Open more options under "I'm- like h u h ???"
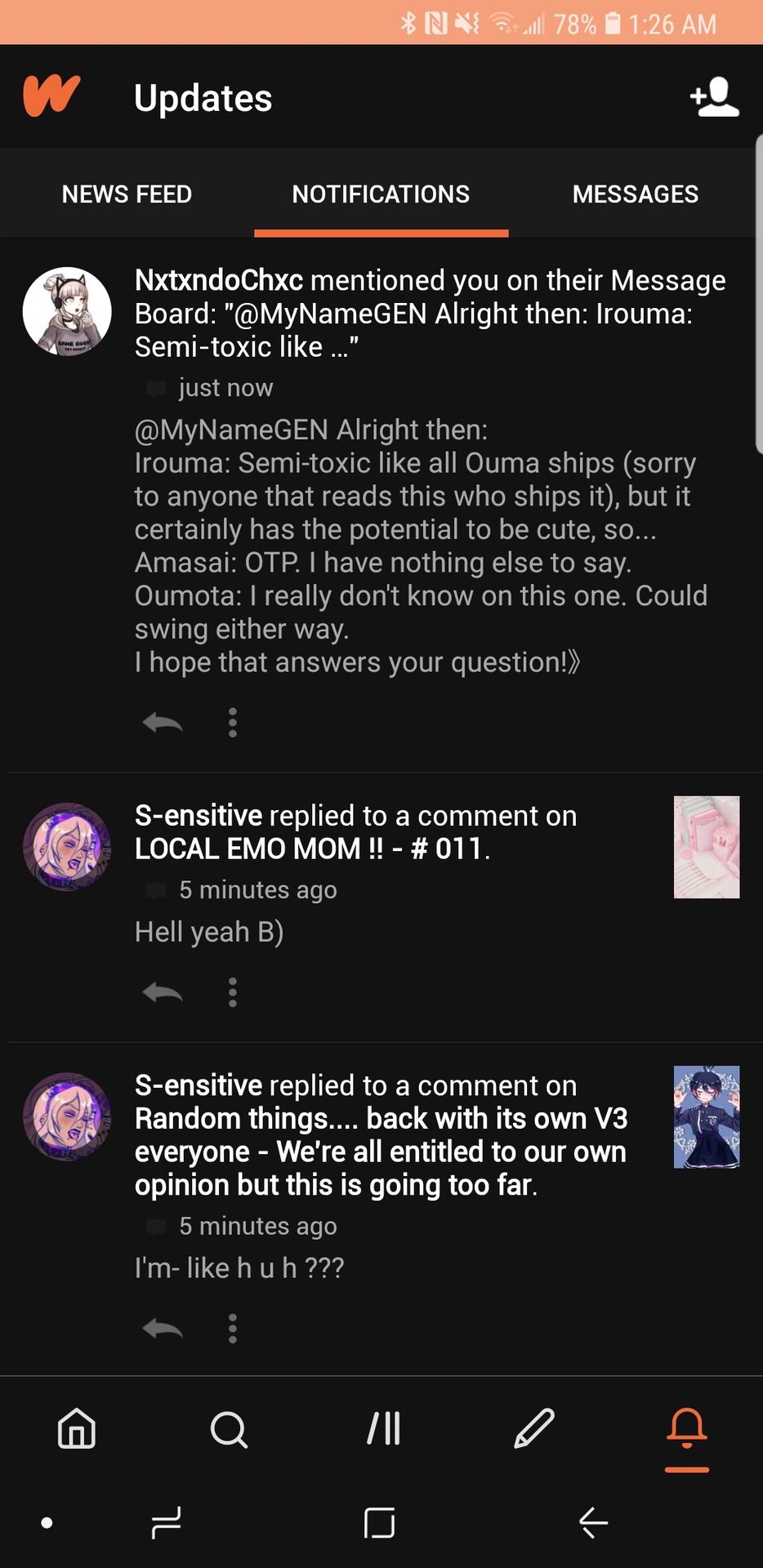This screenshot has height=1568, width=763. 233,1329
